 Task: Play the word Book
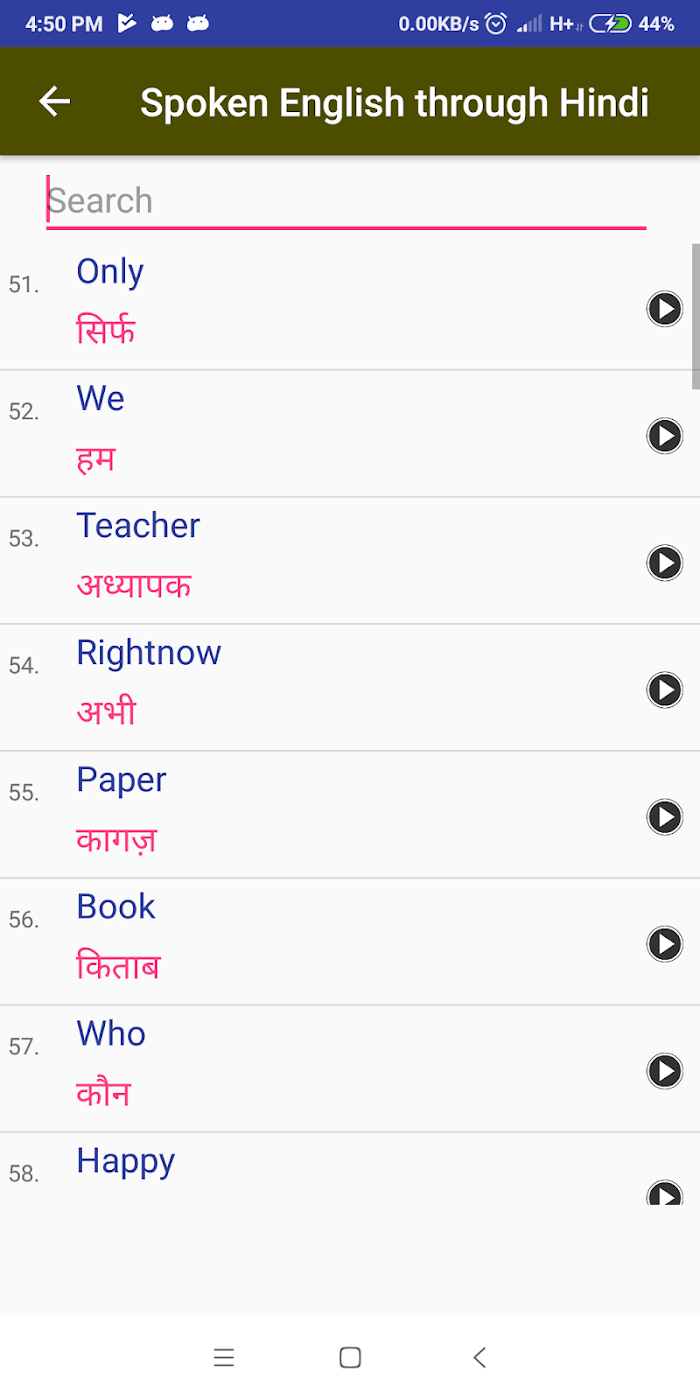click(x=665, y=944)
